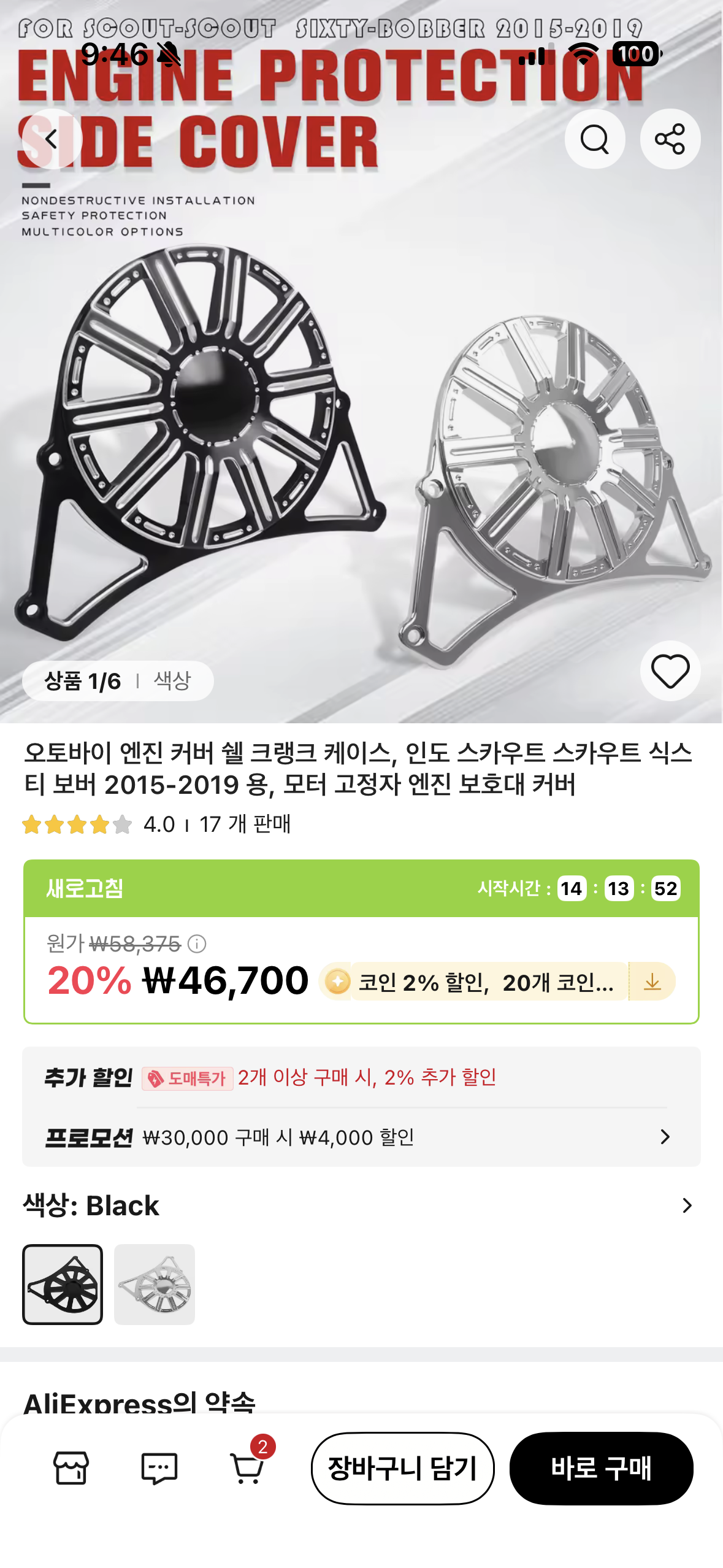723x1568 pixels.
Task: Open chat with the seller
Action: (x=159, y=1468)
